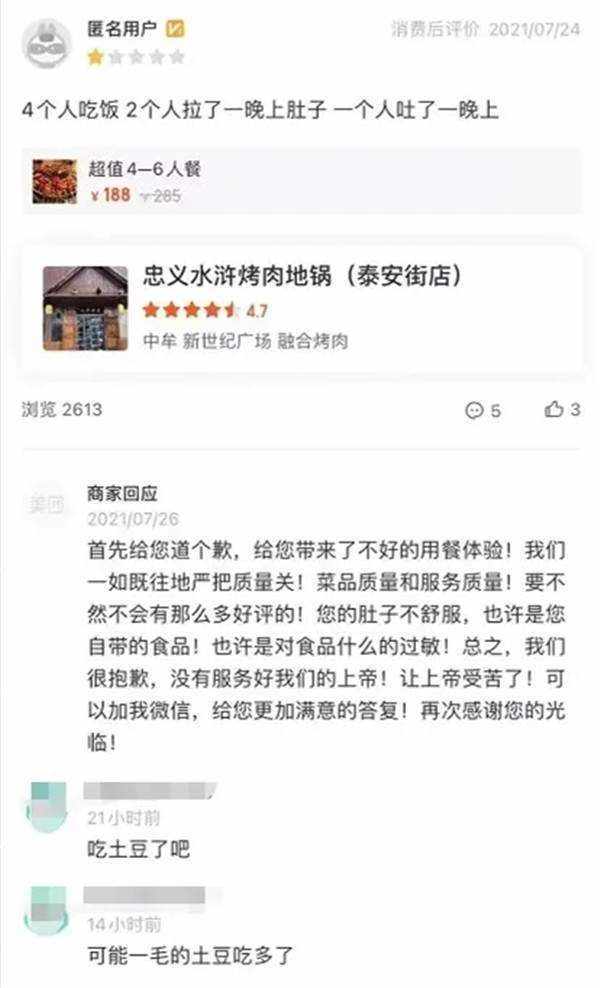Open the 超值4-6人餐 deal row
Image resolution: width=600 pixels, height=988 pixels.
[300, 181]
